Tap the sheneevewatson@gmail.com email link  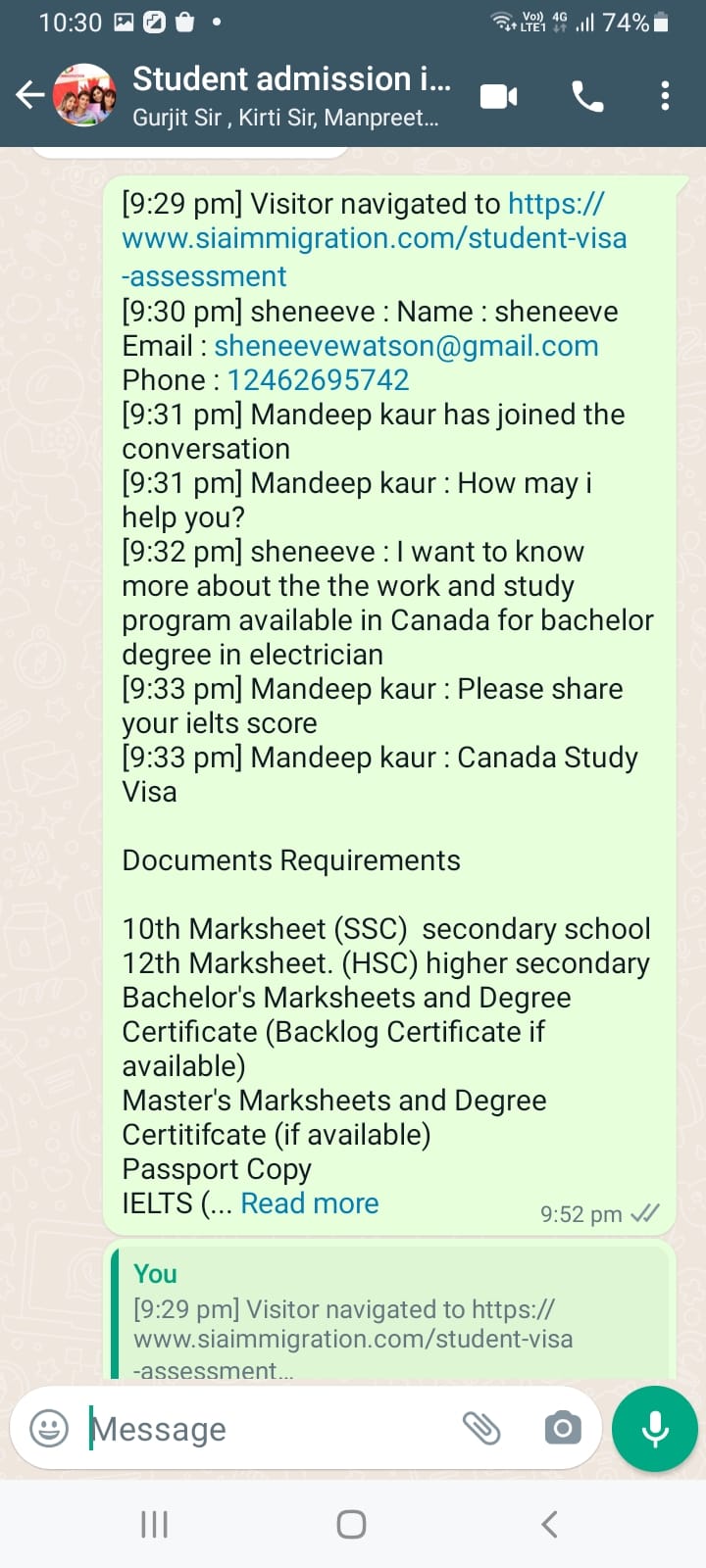pyautogui.click(x=406, y=346)
